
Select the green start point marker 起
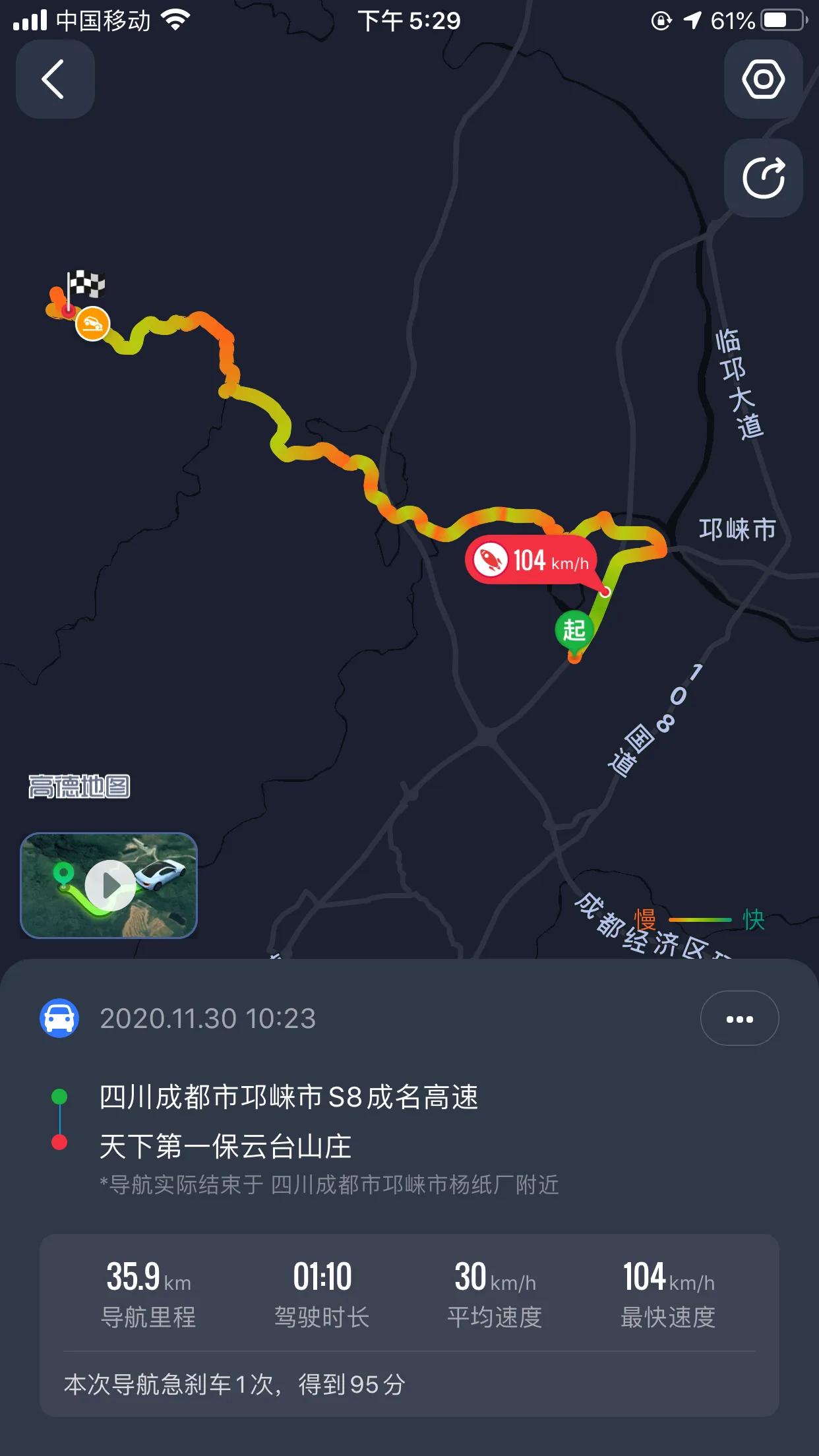573,631
